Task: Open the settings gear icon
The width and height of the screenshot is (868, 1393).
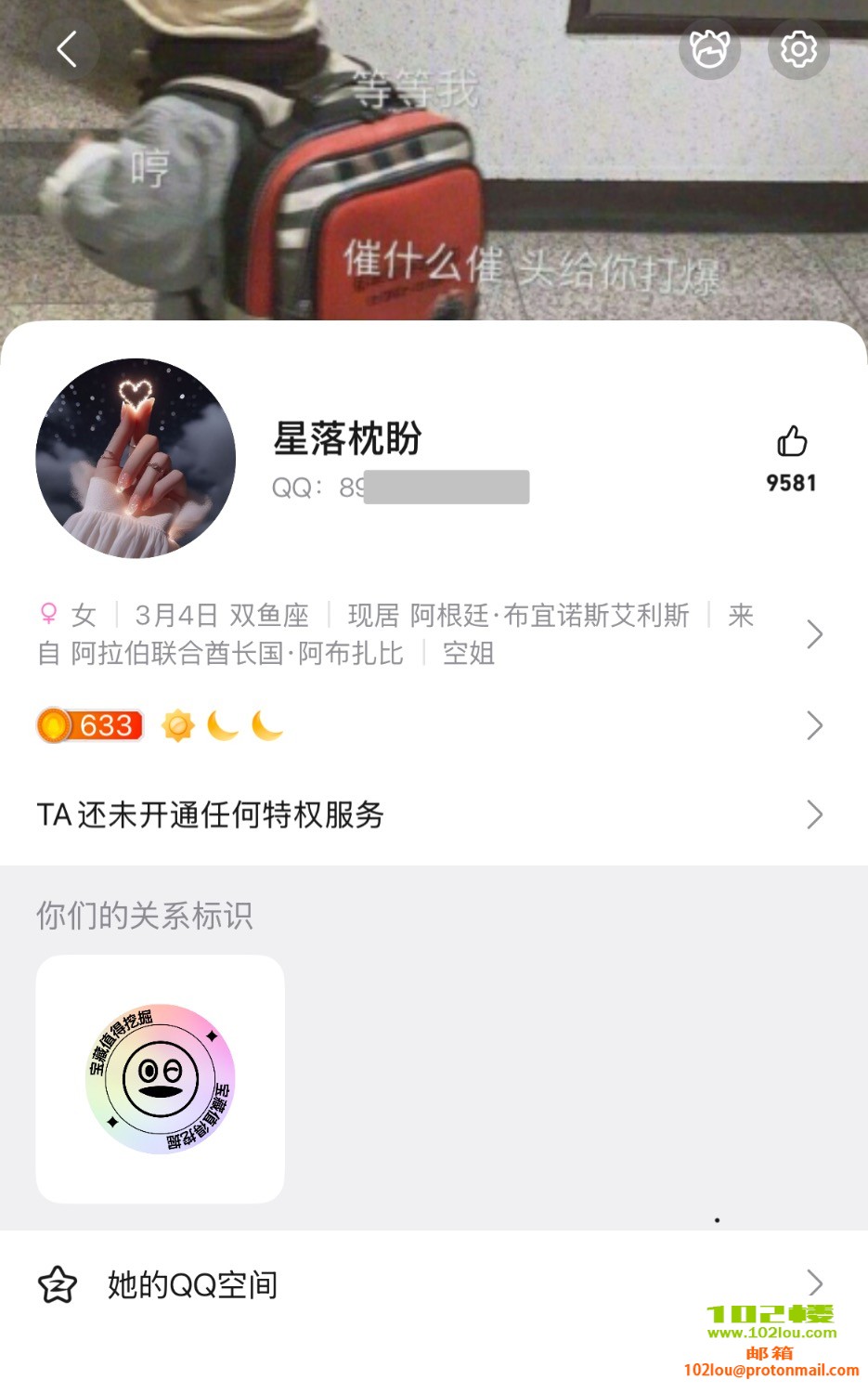Action: (x=798, y=49)
